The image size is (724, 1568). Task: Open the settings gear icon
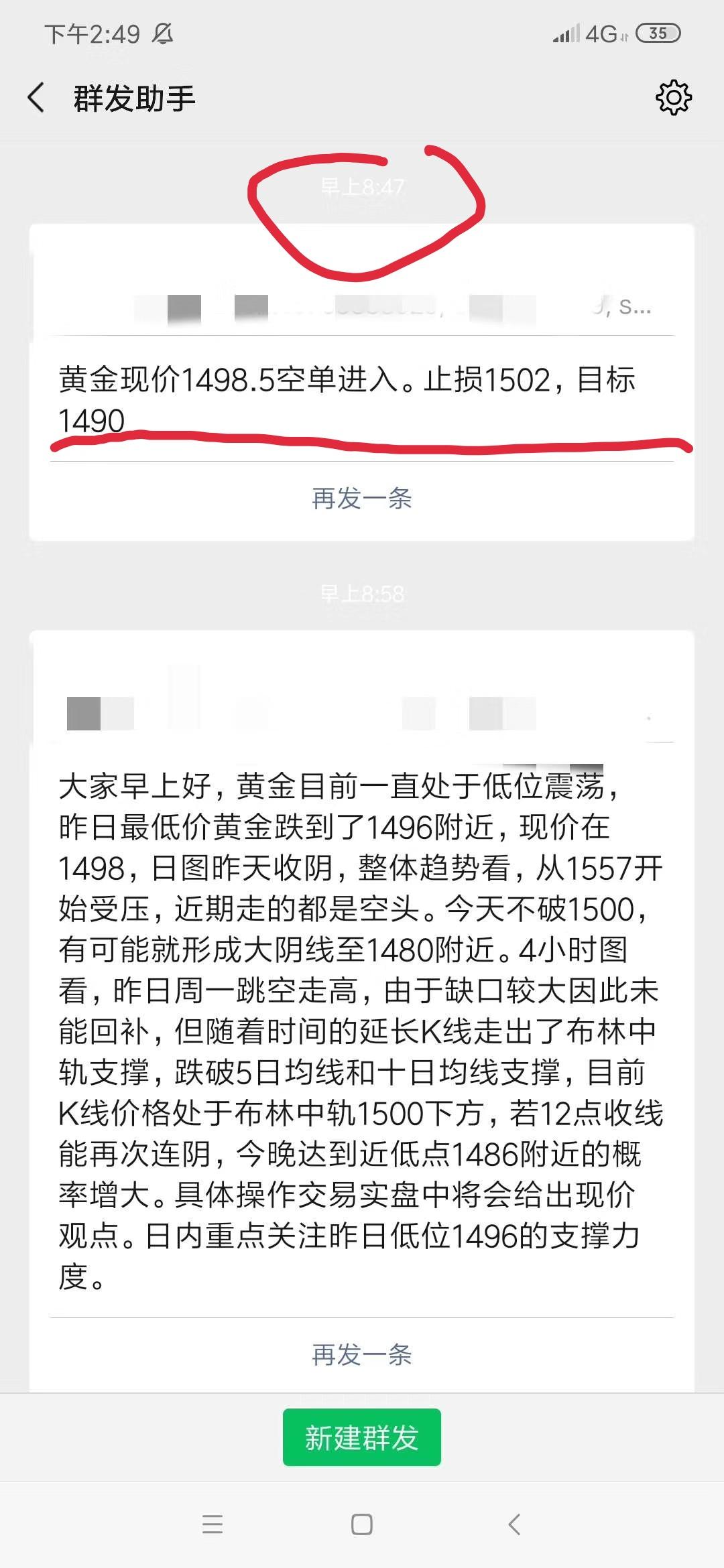pos(673,98)
